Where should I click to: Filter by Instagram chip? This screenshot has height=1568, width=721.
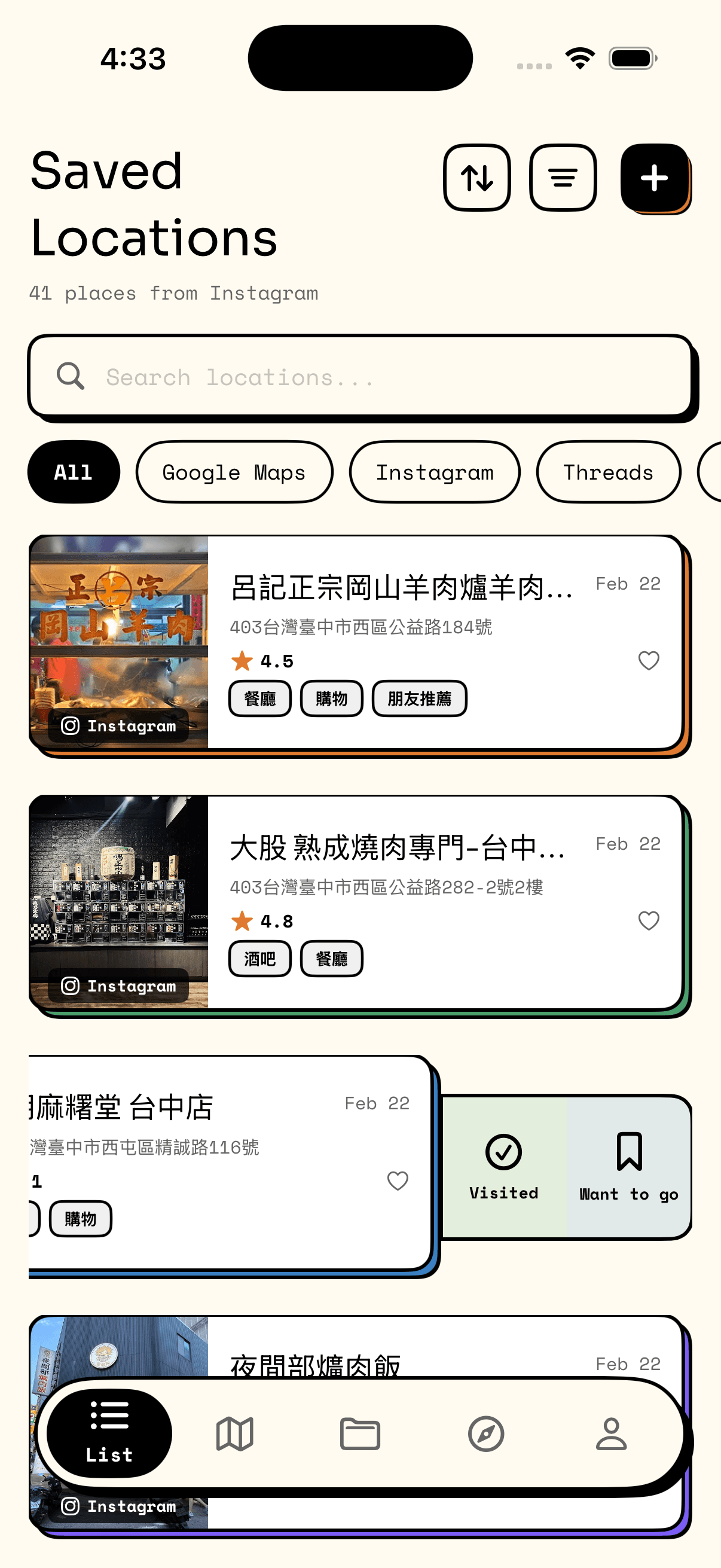click(435, 472)
